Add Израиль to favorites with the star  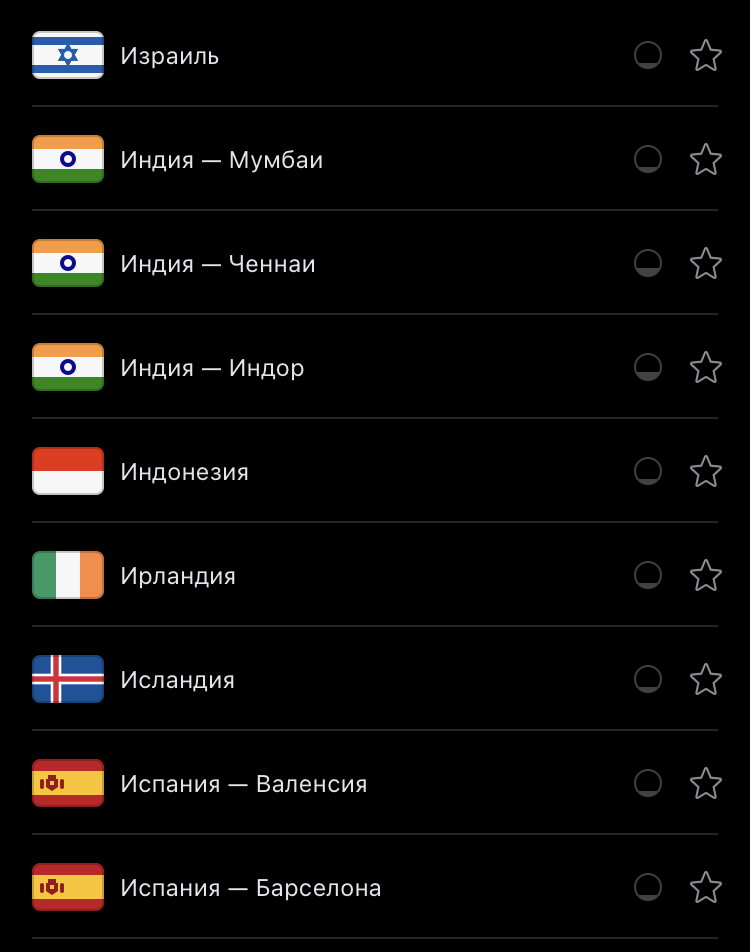pyautogui.click(x=706, y=56)
